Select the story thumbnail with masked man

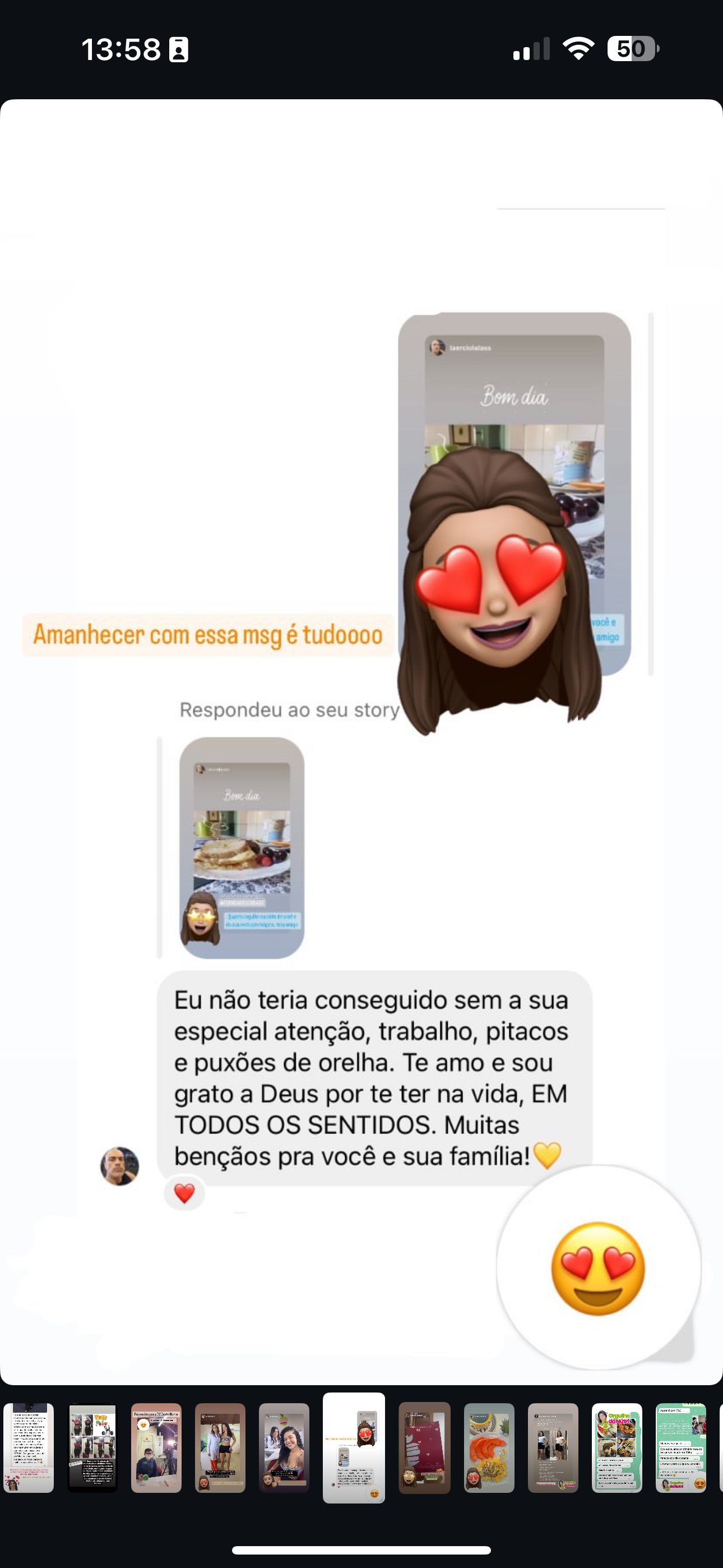tap(156, 1448)
